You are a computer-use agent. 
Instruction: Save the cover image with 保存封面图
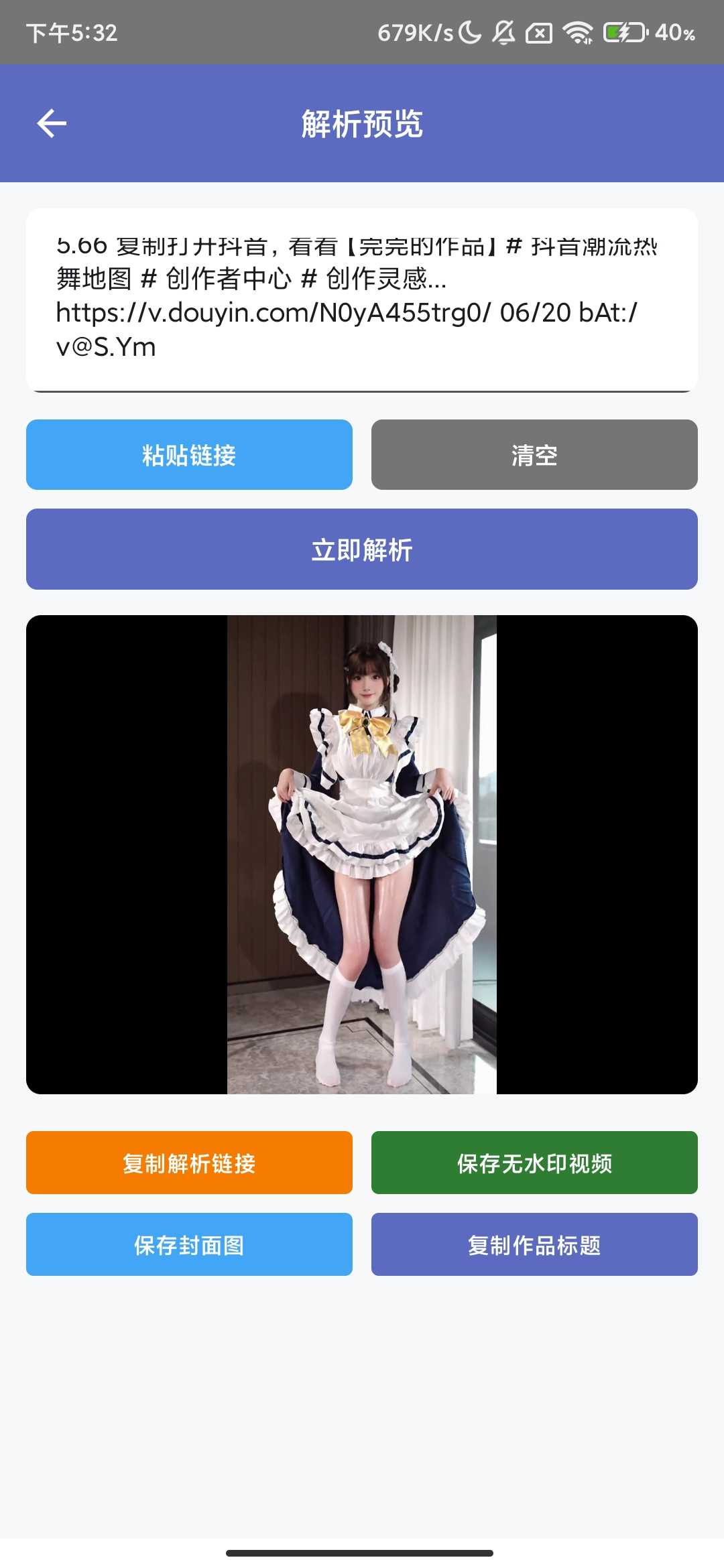click(189, 1244)
